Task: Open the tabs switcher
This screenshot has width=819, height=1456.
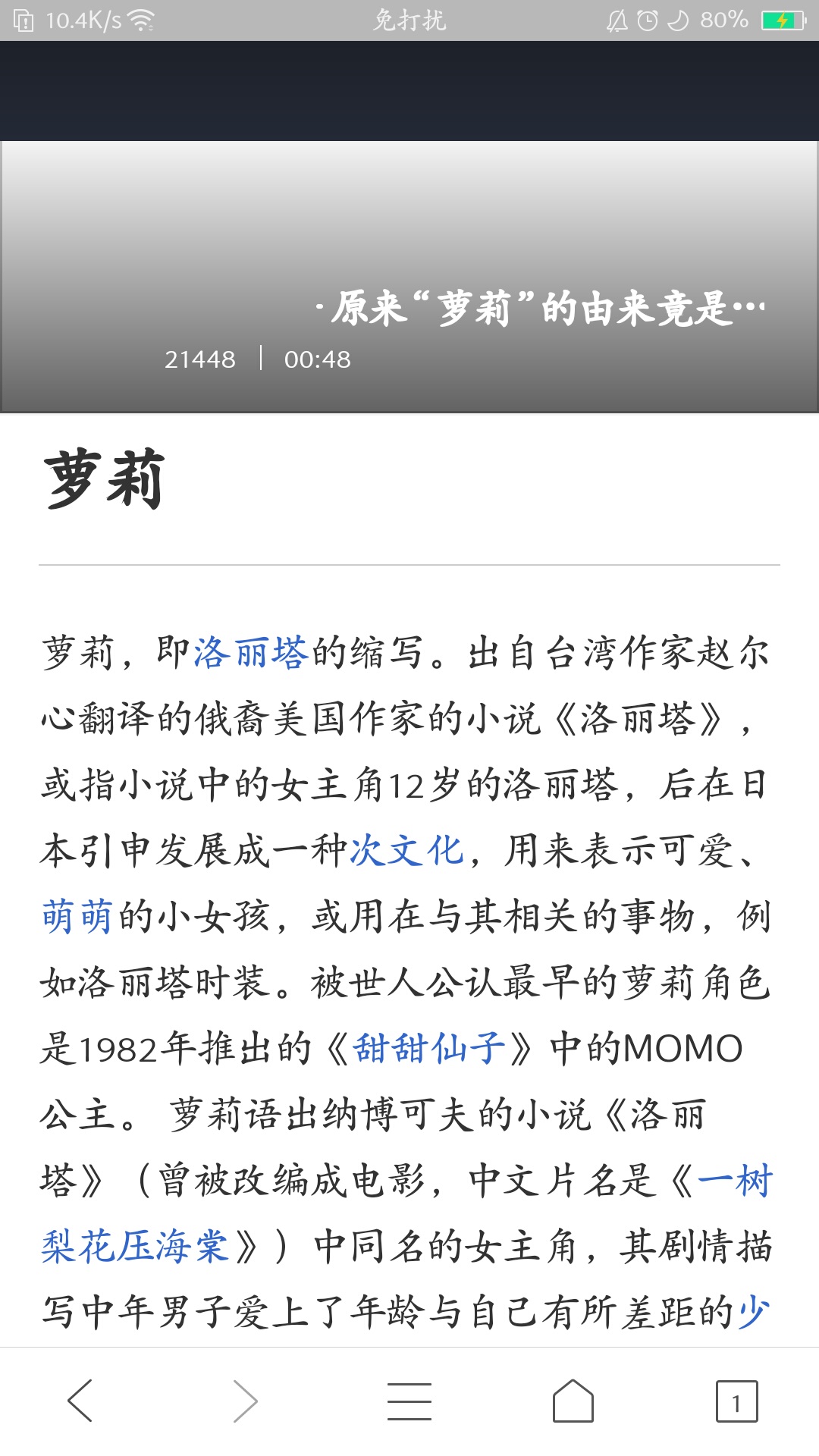Action: tap(736, 1401)
